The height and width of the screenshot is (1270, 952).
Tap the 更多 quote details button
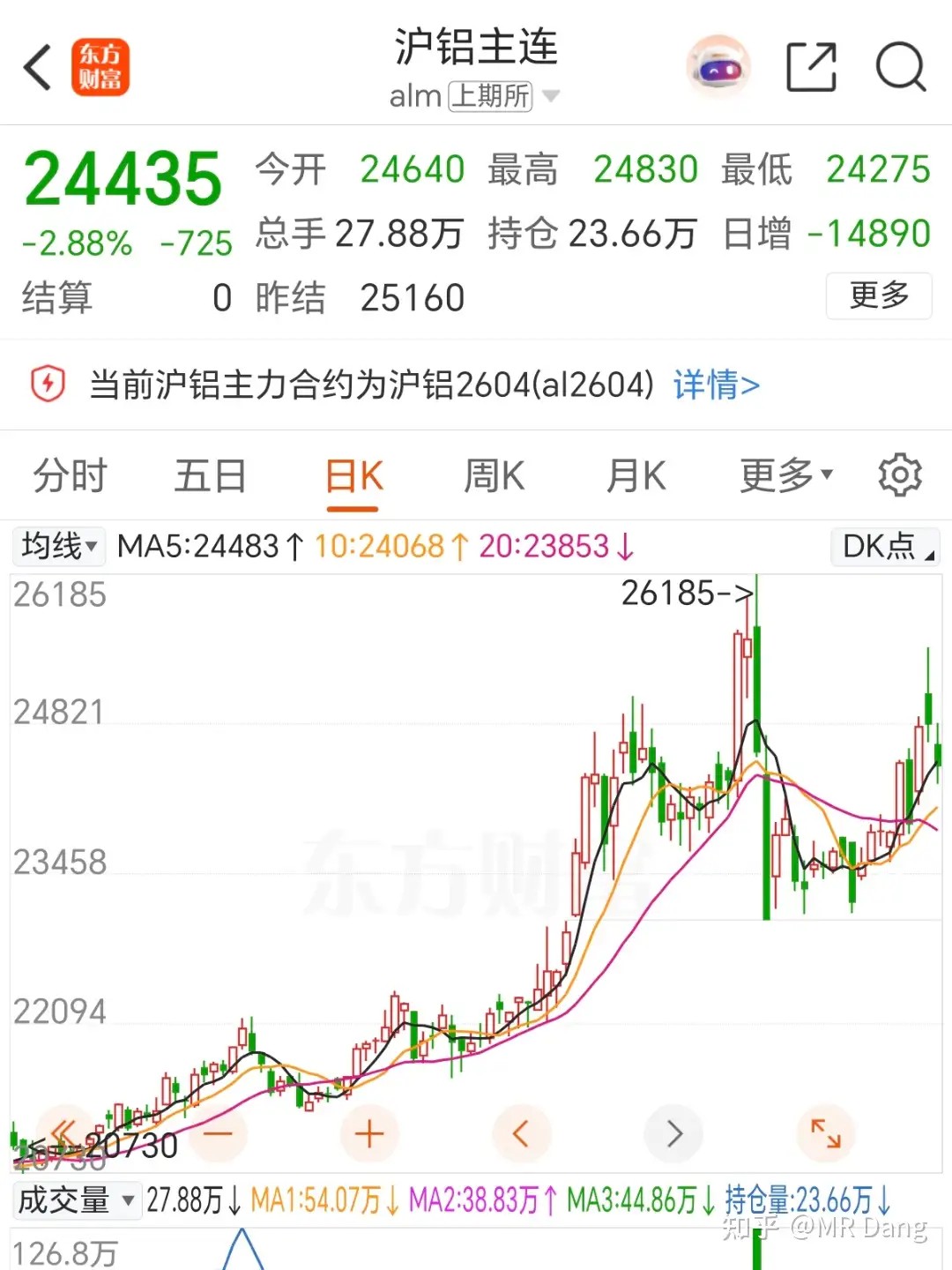[879, 297]
